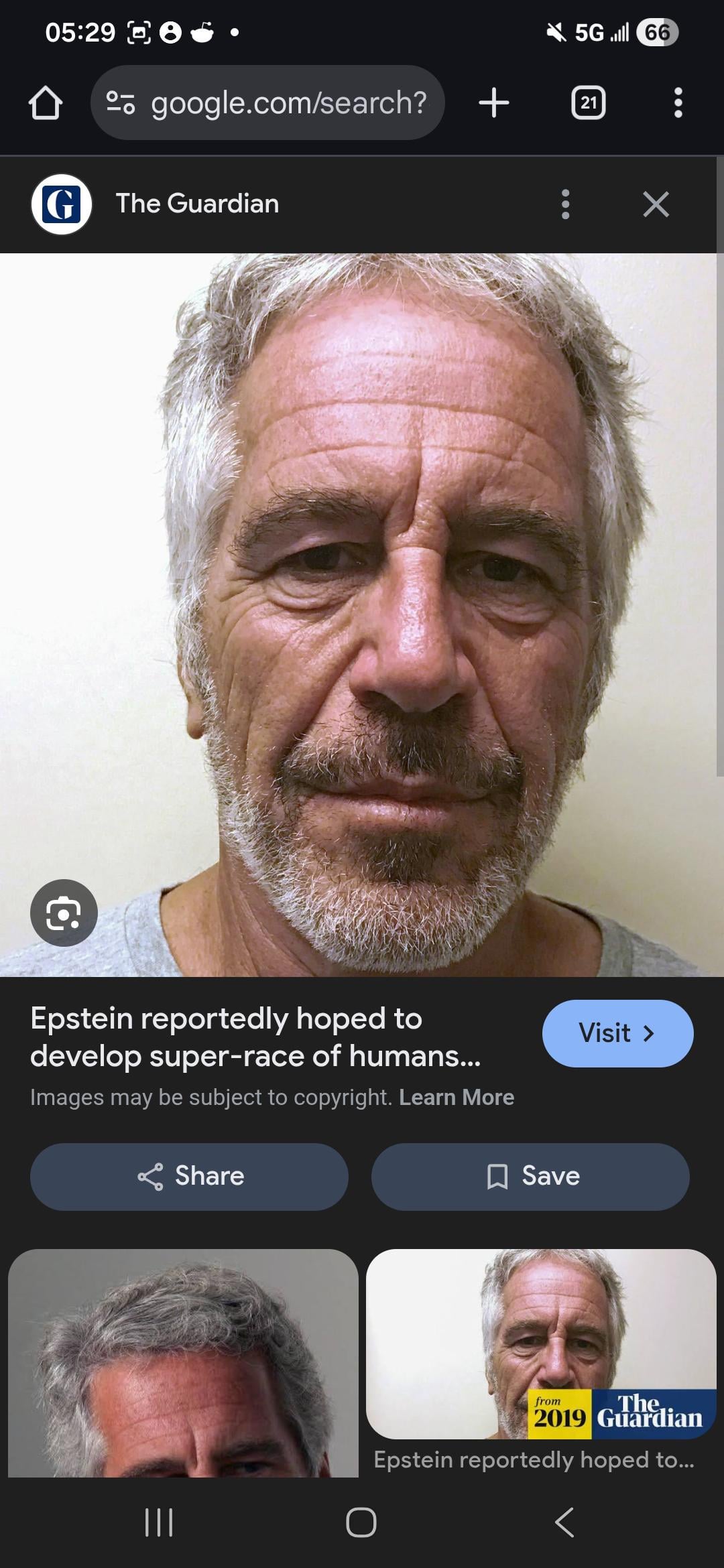Go back using the system back button
The height and width of the screenshot is (1568, 724).
click(564, 1522)
